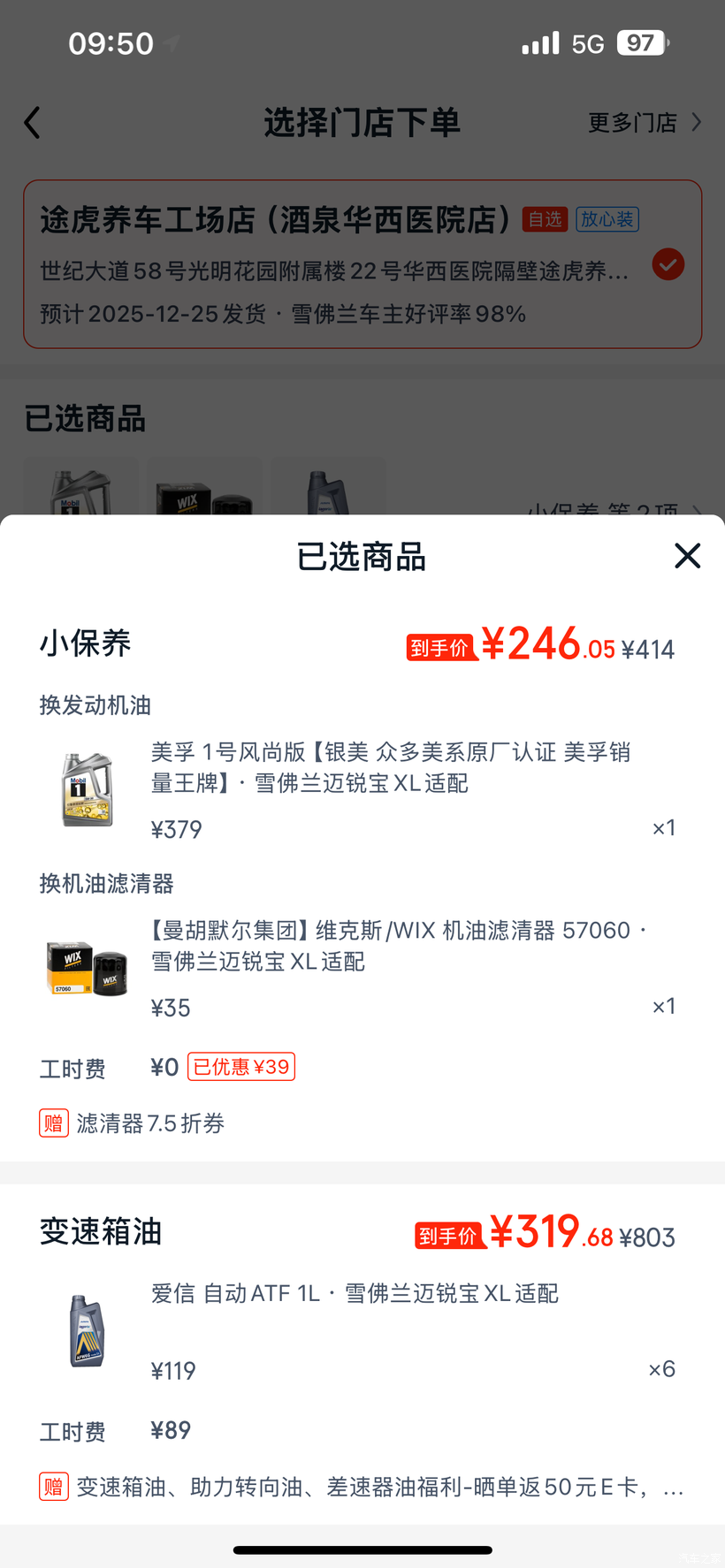Open the 美孚 1号风尚版 engine oil item

tap(358, 790)
